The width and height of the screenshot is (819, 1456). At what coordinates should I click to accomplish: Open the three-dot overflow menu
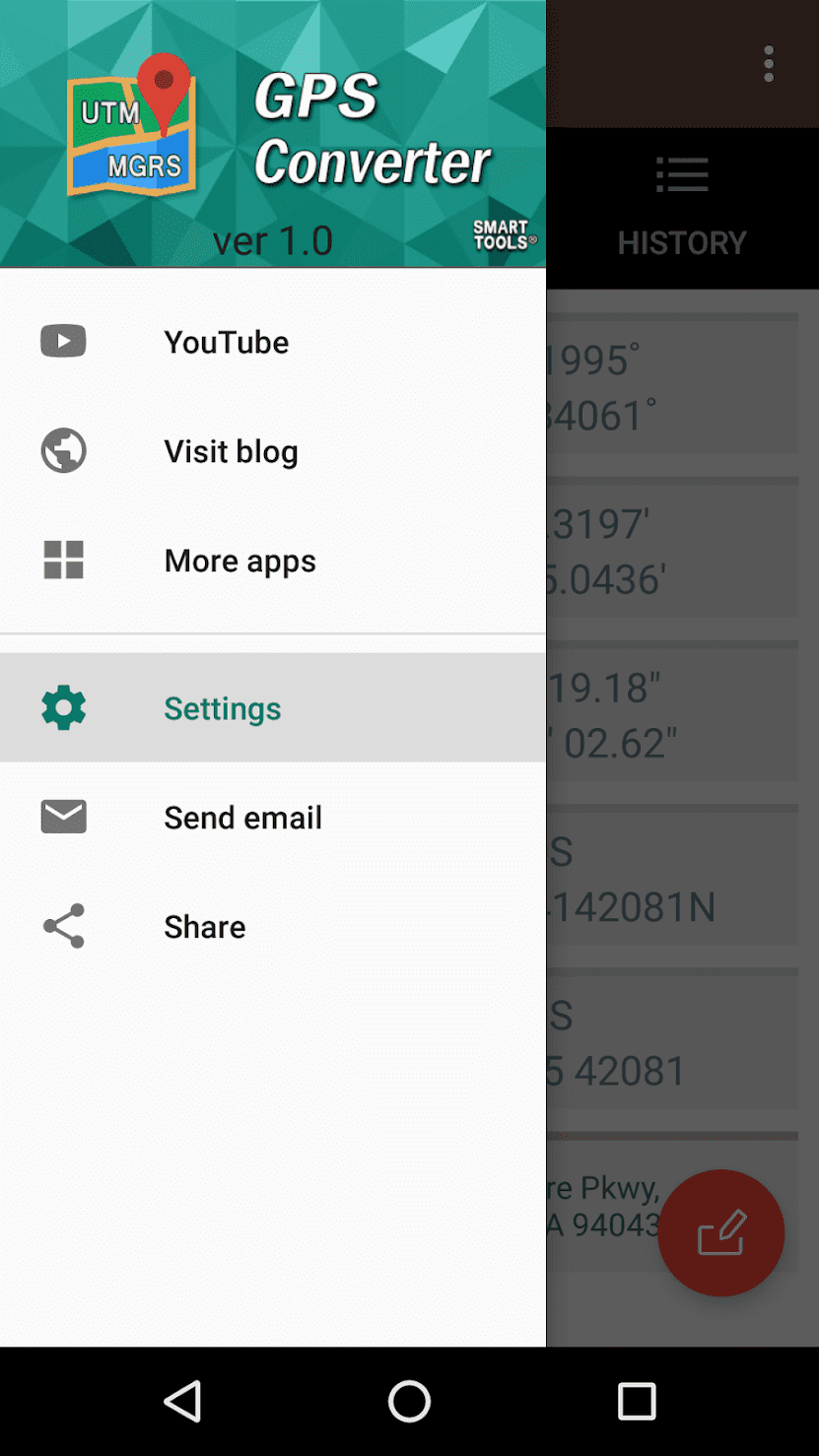769,64
